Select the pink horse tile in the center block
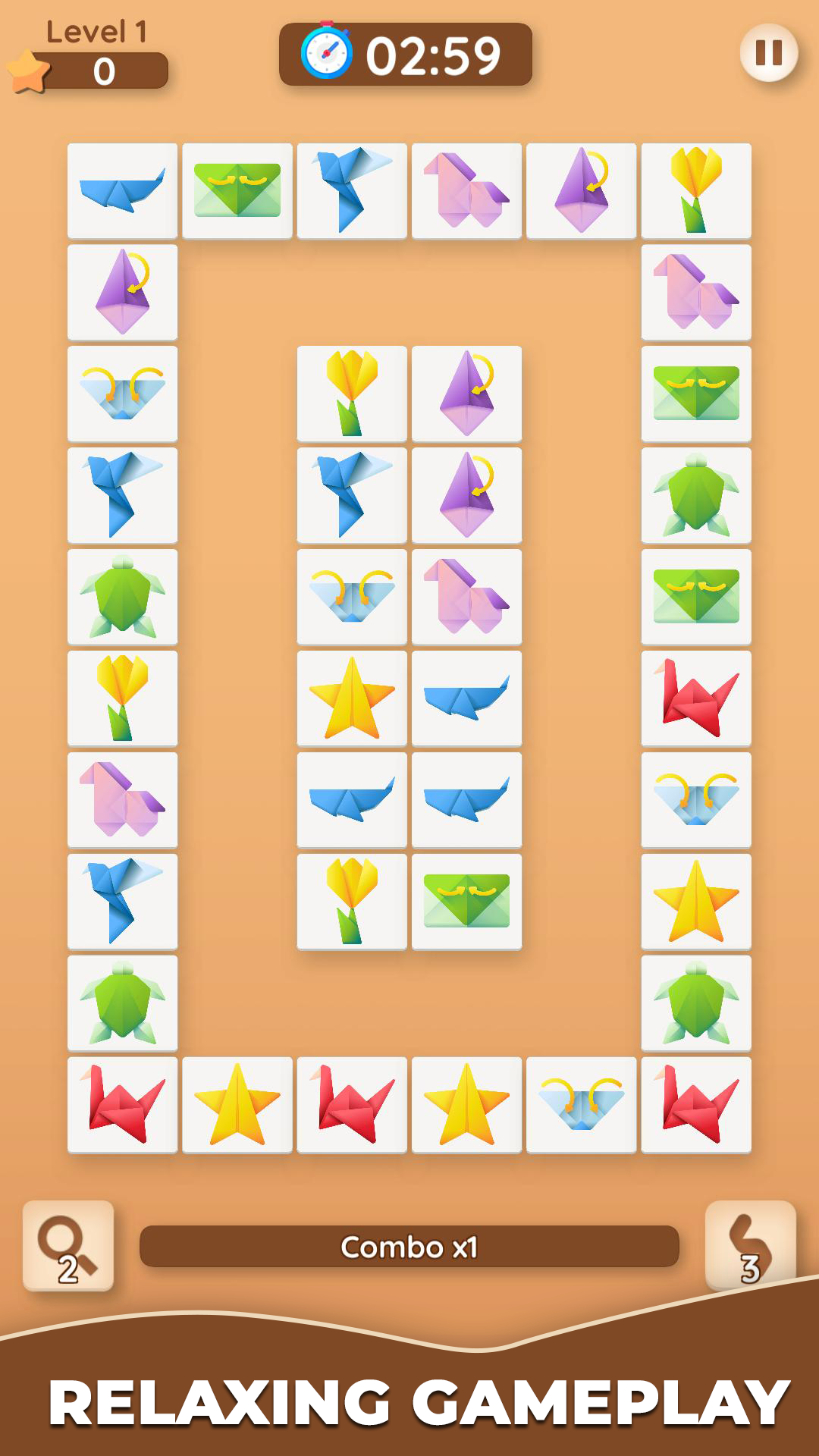 point(466,597)
